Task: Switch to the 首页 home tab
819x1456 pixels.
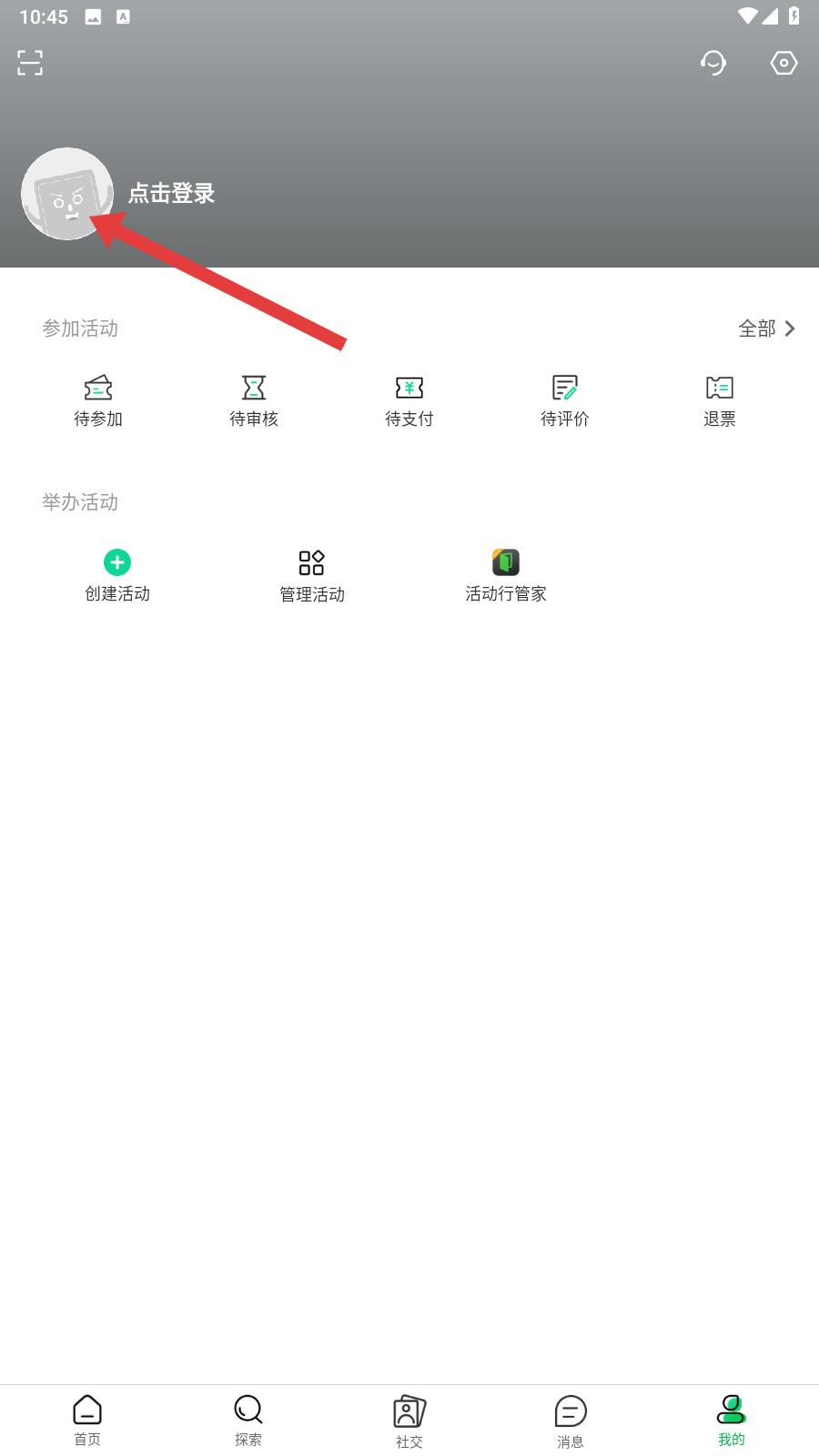Action: point(86,1420)
